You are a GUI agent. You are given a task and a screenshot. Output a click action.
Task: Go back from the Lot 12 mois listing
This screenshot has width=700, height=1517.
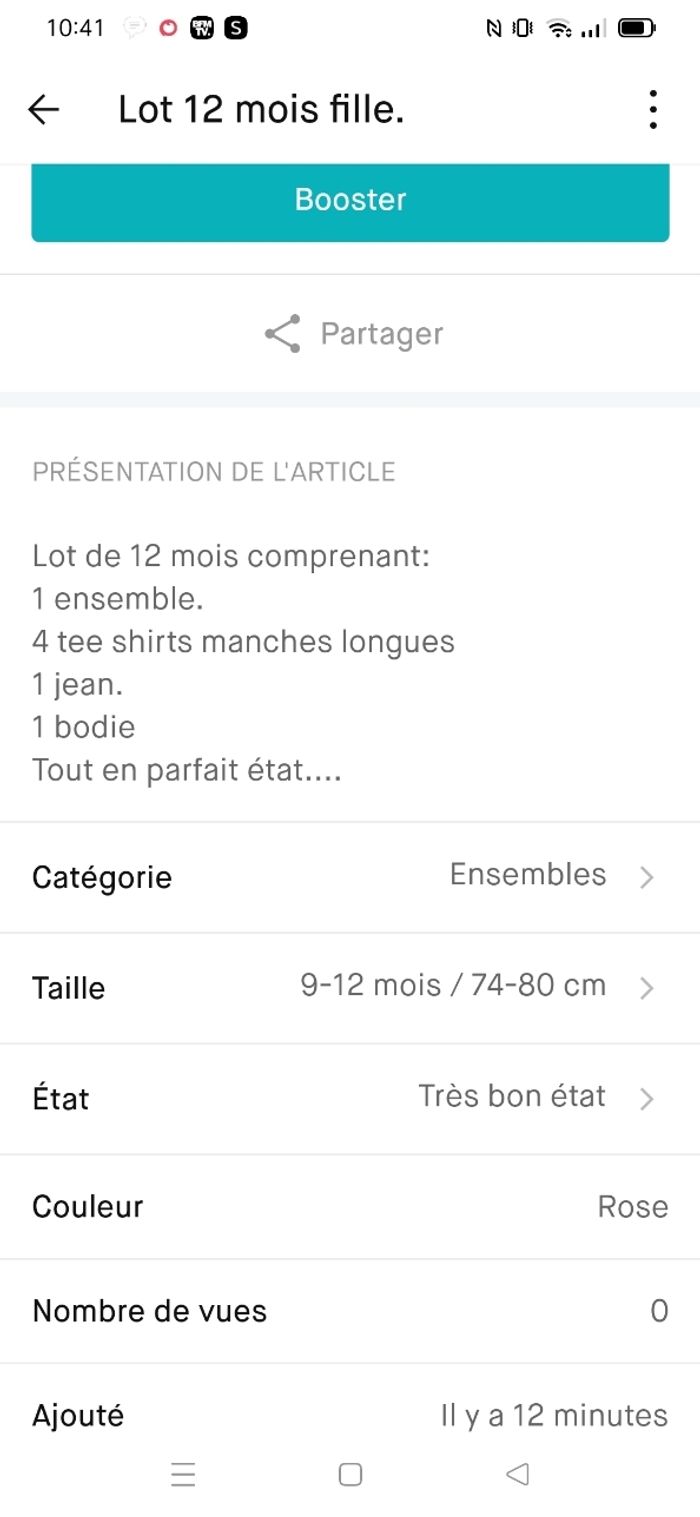coord(44,109)
